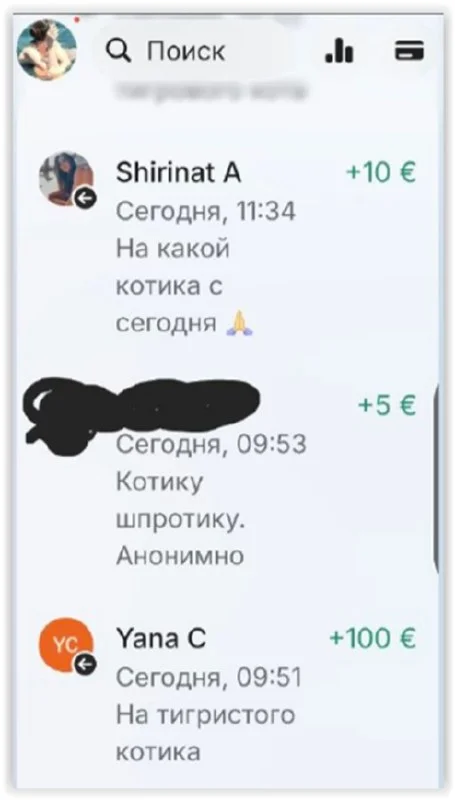Open the analytics bar chart icon

340,51
